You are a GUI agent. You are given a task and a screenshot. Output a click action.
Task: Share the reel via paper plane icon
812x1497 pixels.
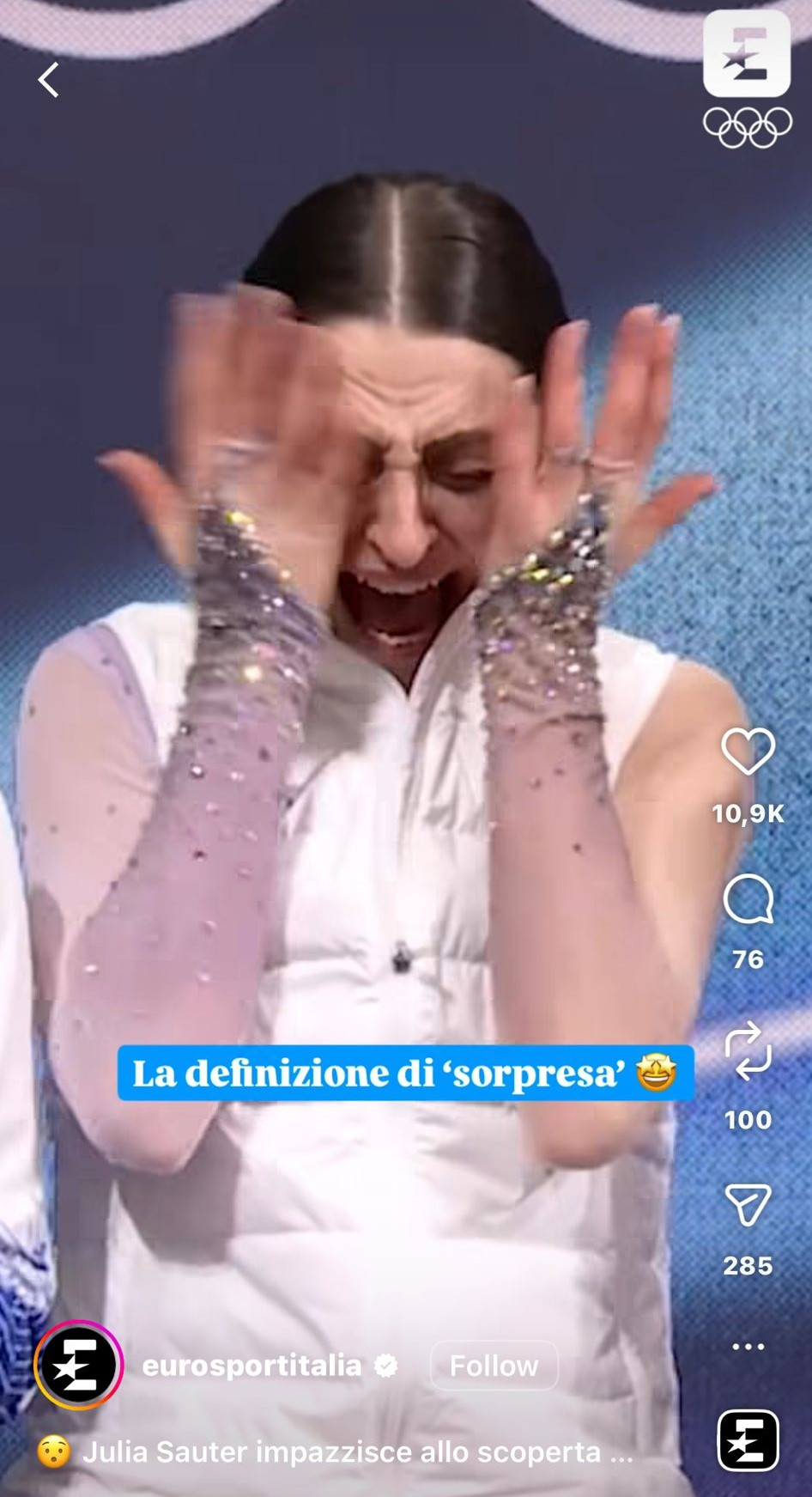(x=748, y=1204)
